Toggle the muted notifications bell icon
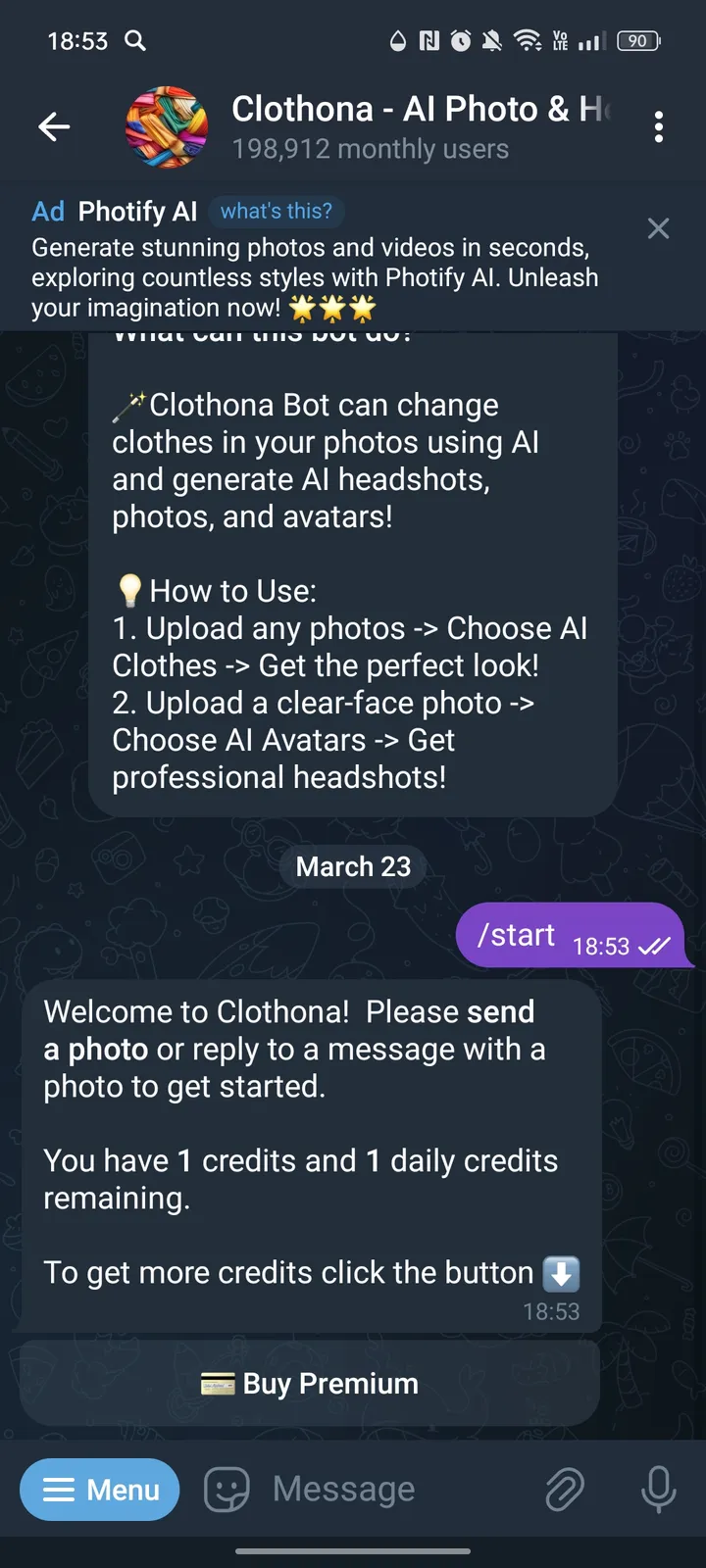The image size is (706, 1568). [491, 41]
